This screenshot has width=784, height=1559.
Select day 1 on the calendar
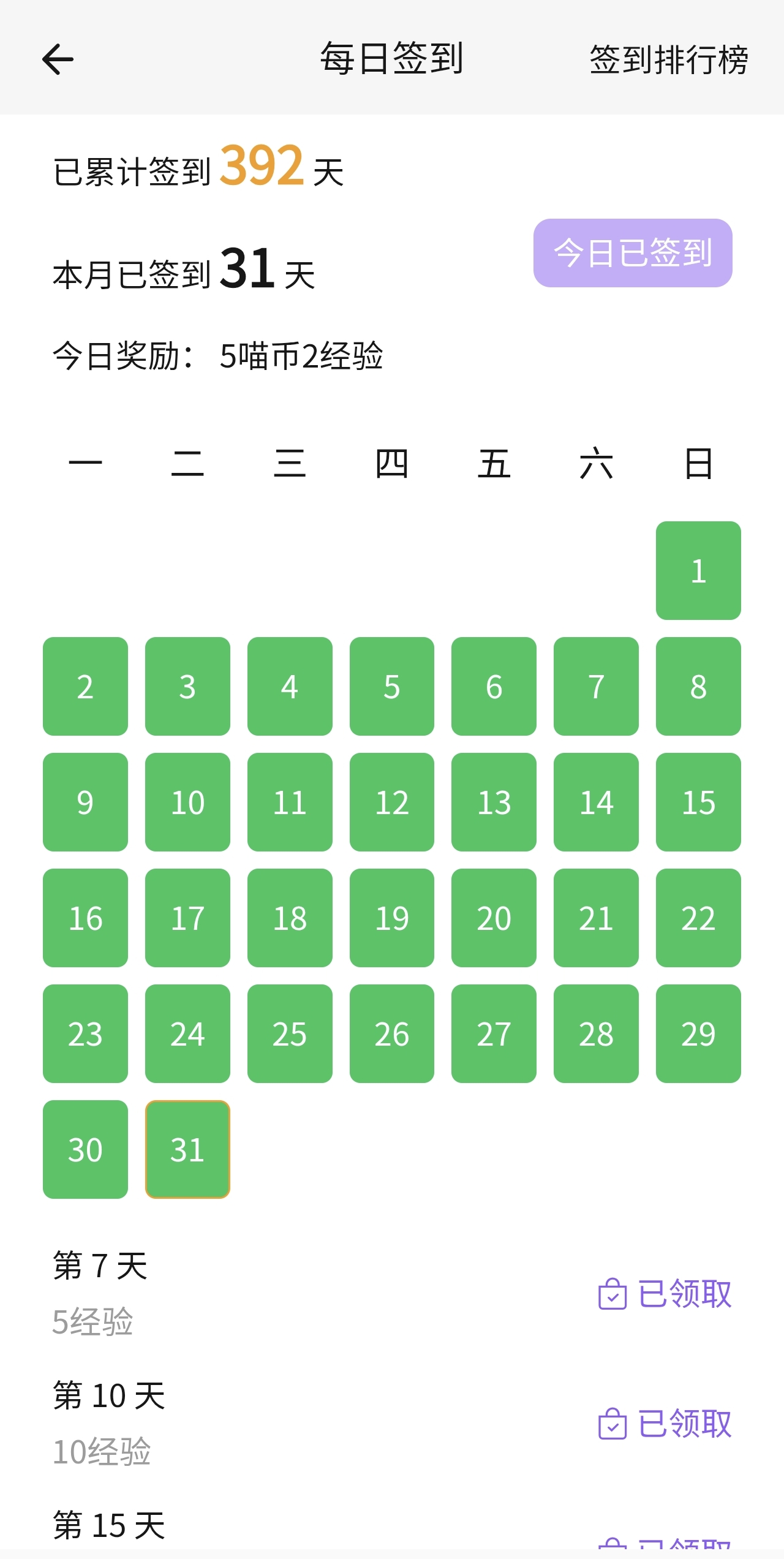(698, 570)
